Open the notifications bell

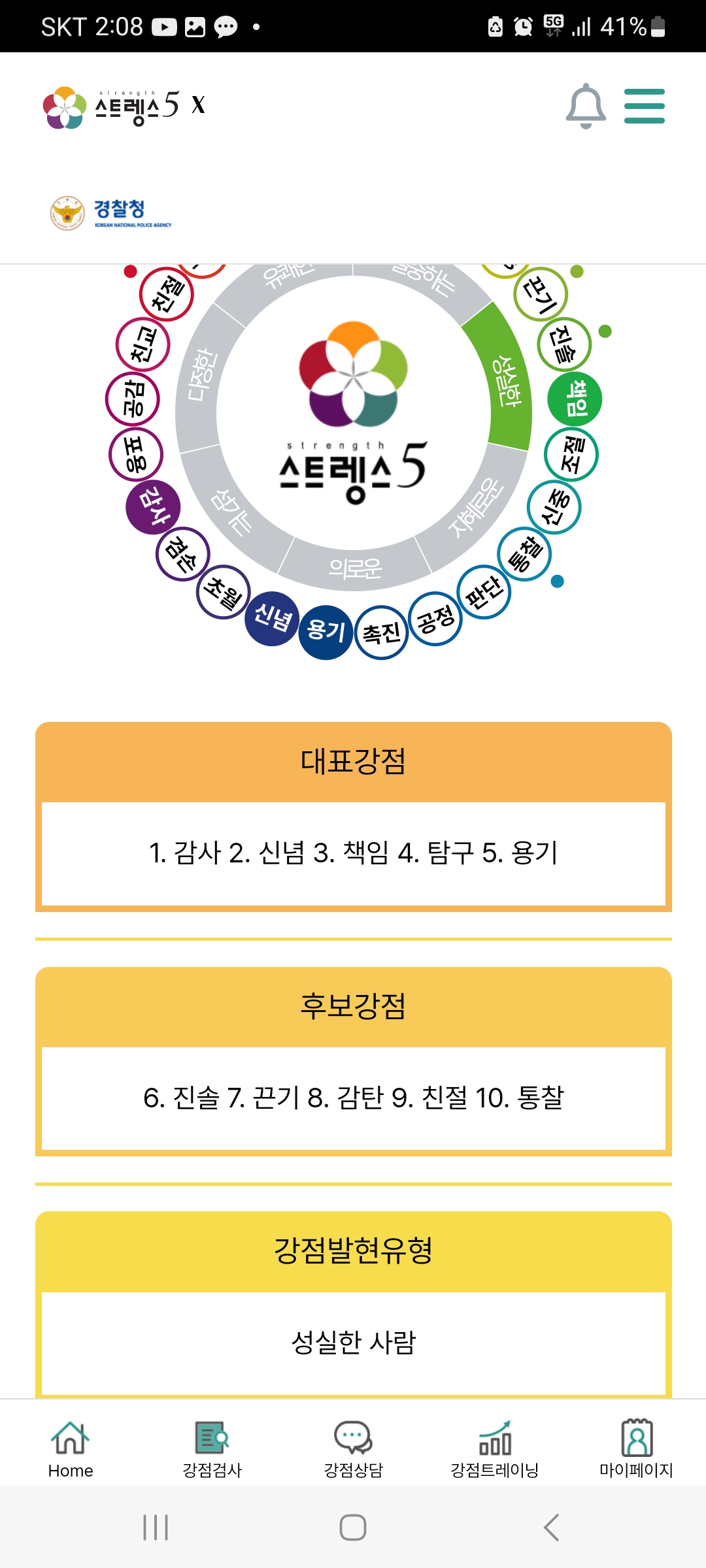tap(586, 106)
